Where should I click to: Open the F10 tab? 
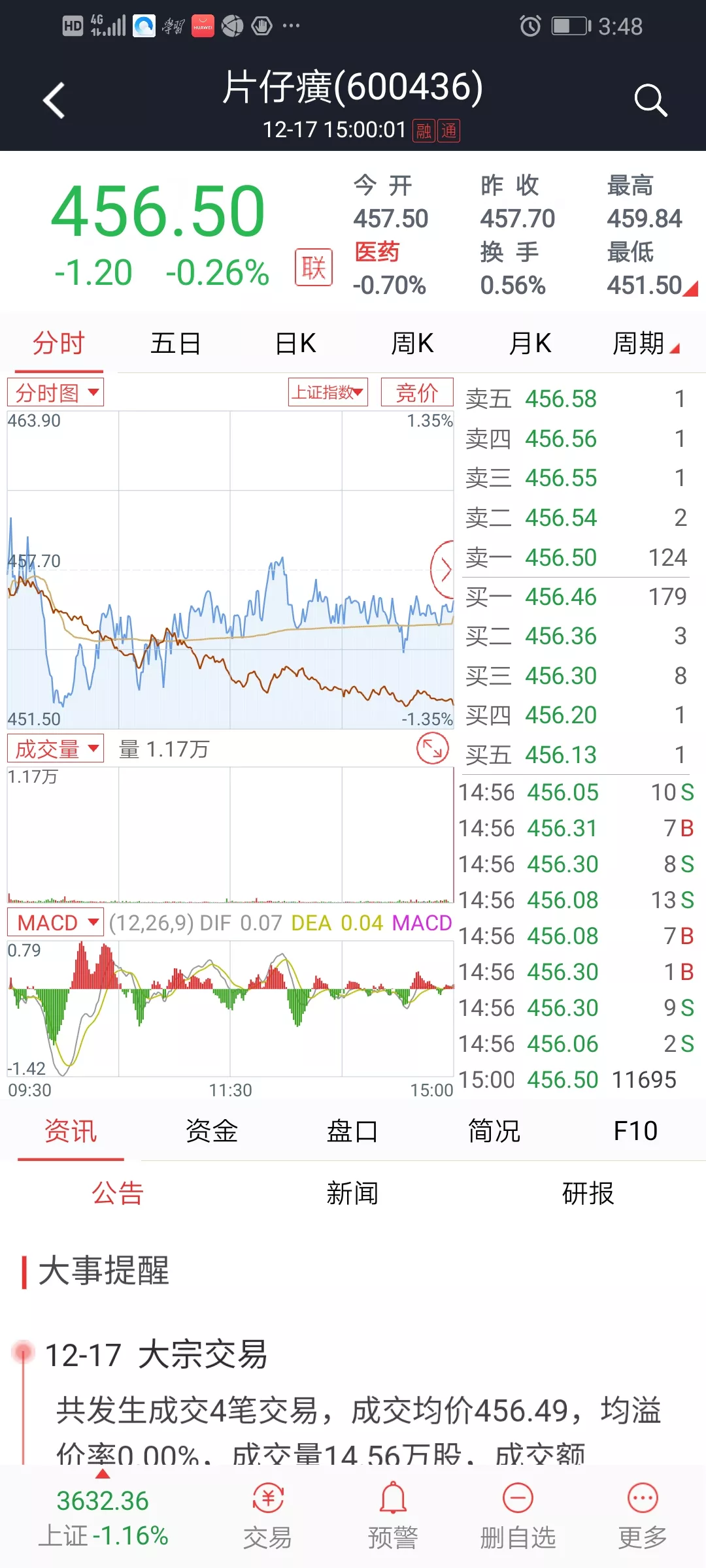(x=635, y=1131)
